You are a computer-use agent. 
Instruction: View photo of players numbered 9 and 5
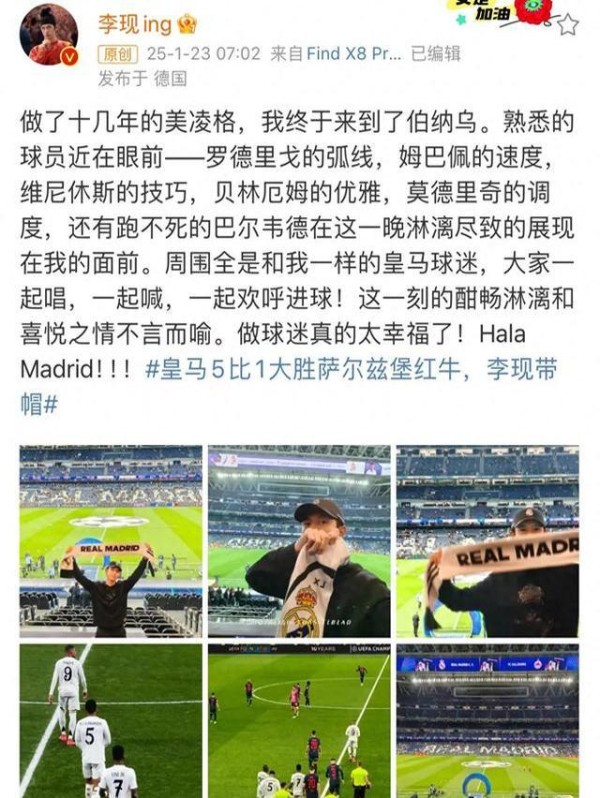tap(111, 720)
